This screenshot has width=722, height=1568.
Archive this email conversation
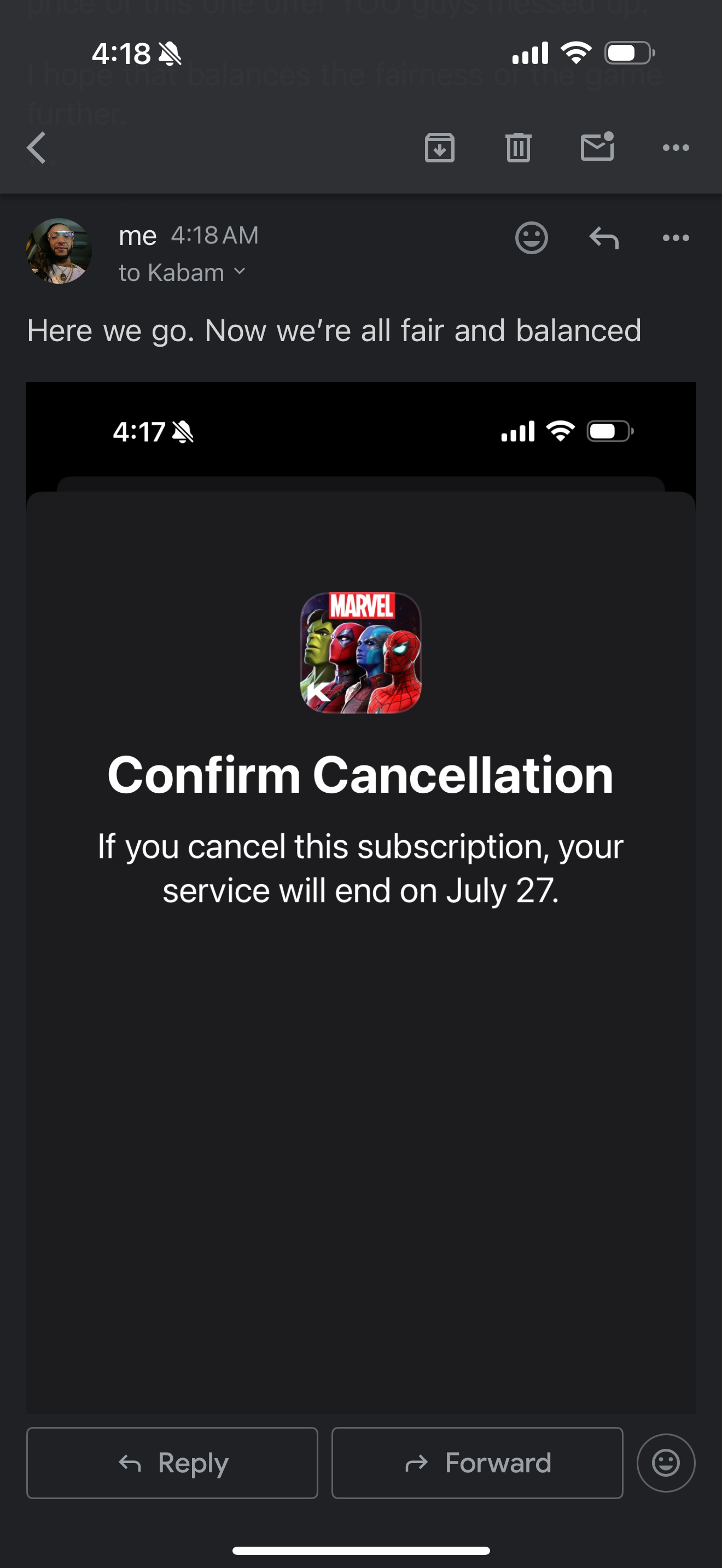[x=440, y=148]
